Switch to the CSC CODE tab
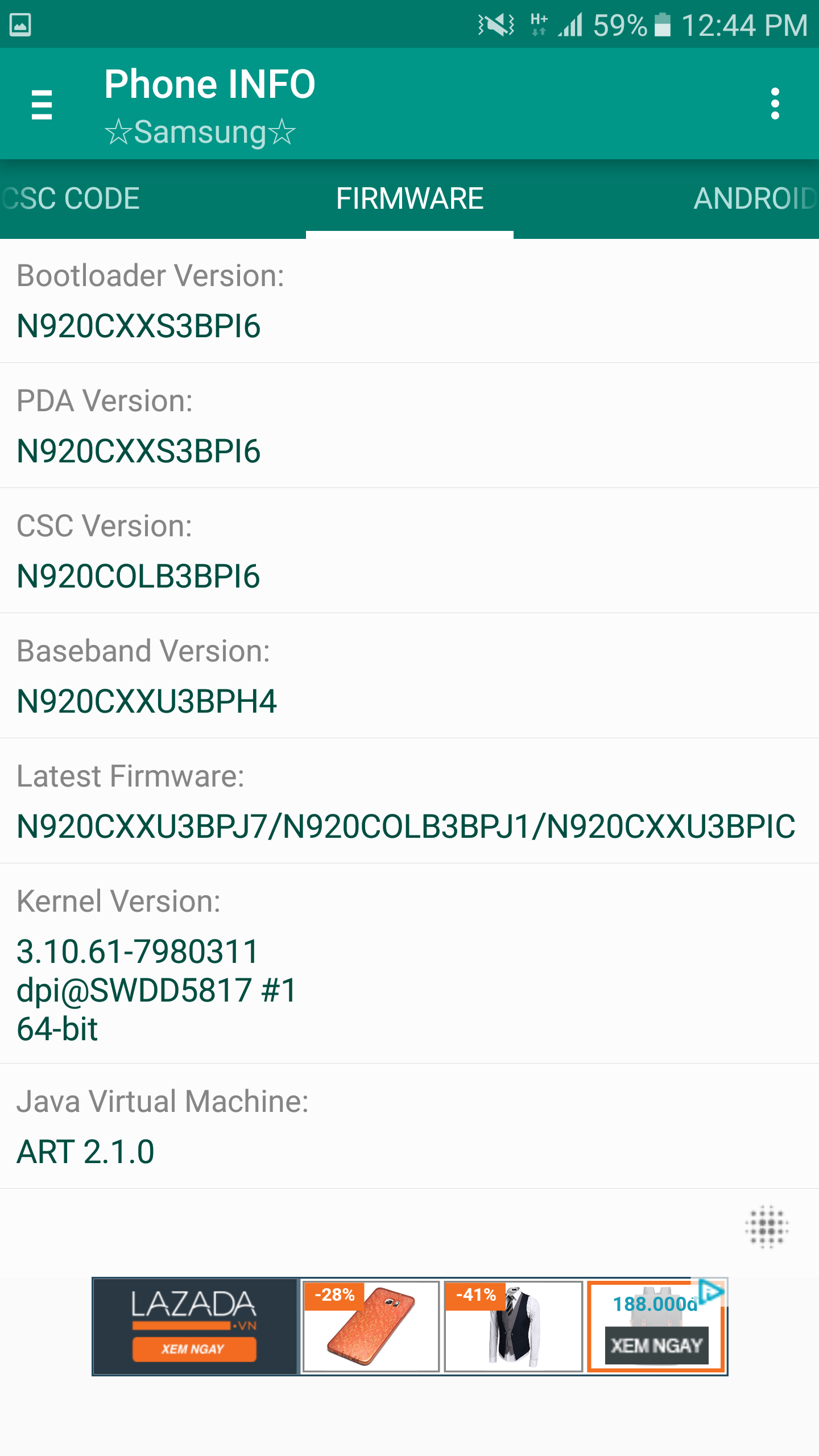This screenshot has height=1456, width=819. click(x=70, y=198)
